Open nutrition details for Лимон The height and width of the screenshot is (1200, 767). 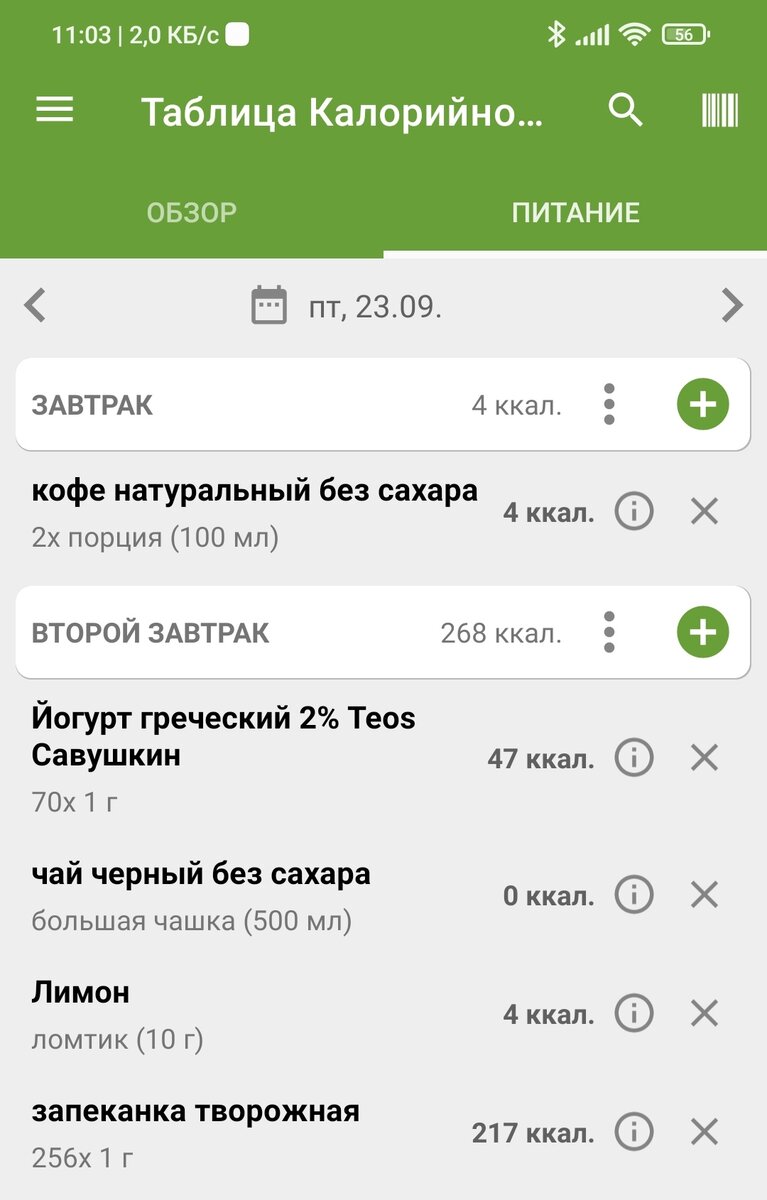point(633,1013)
